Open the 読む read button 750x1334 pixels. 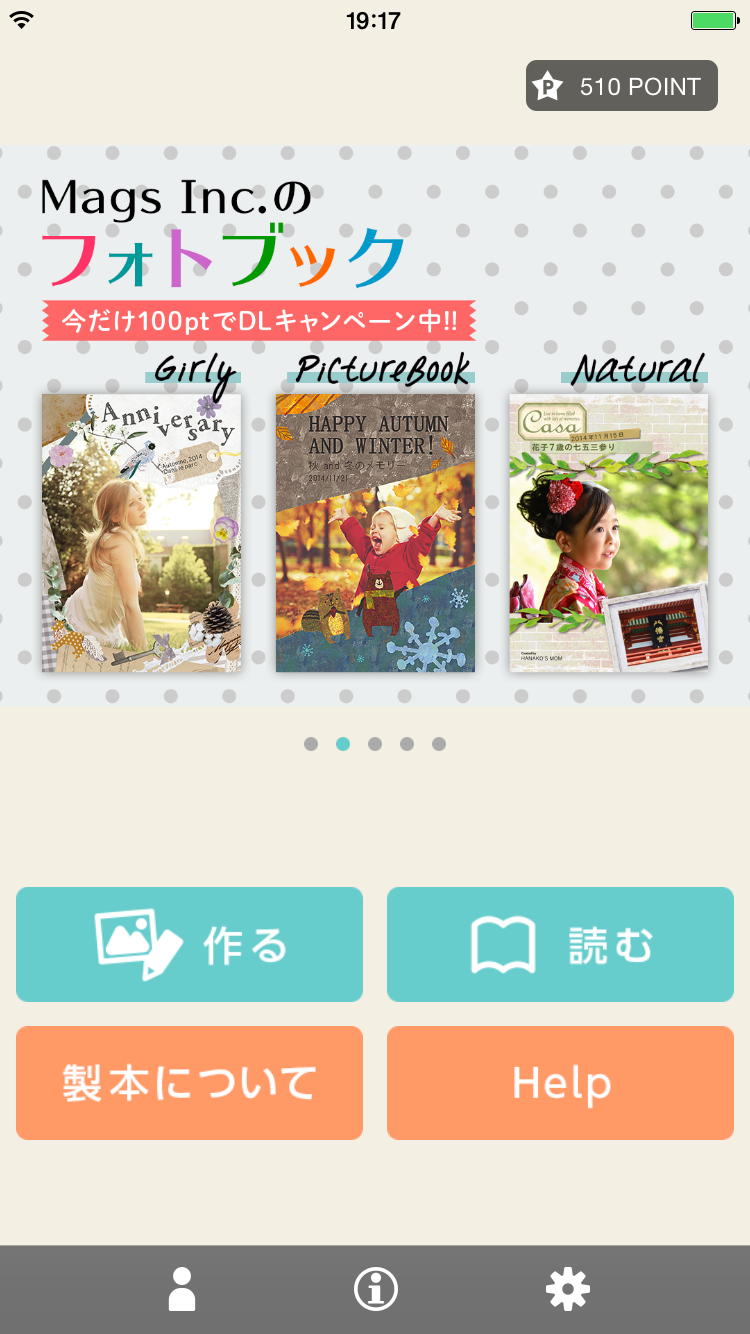click(x=560, y=944)
